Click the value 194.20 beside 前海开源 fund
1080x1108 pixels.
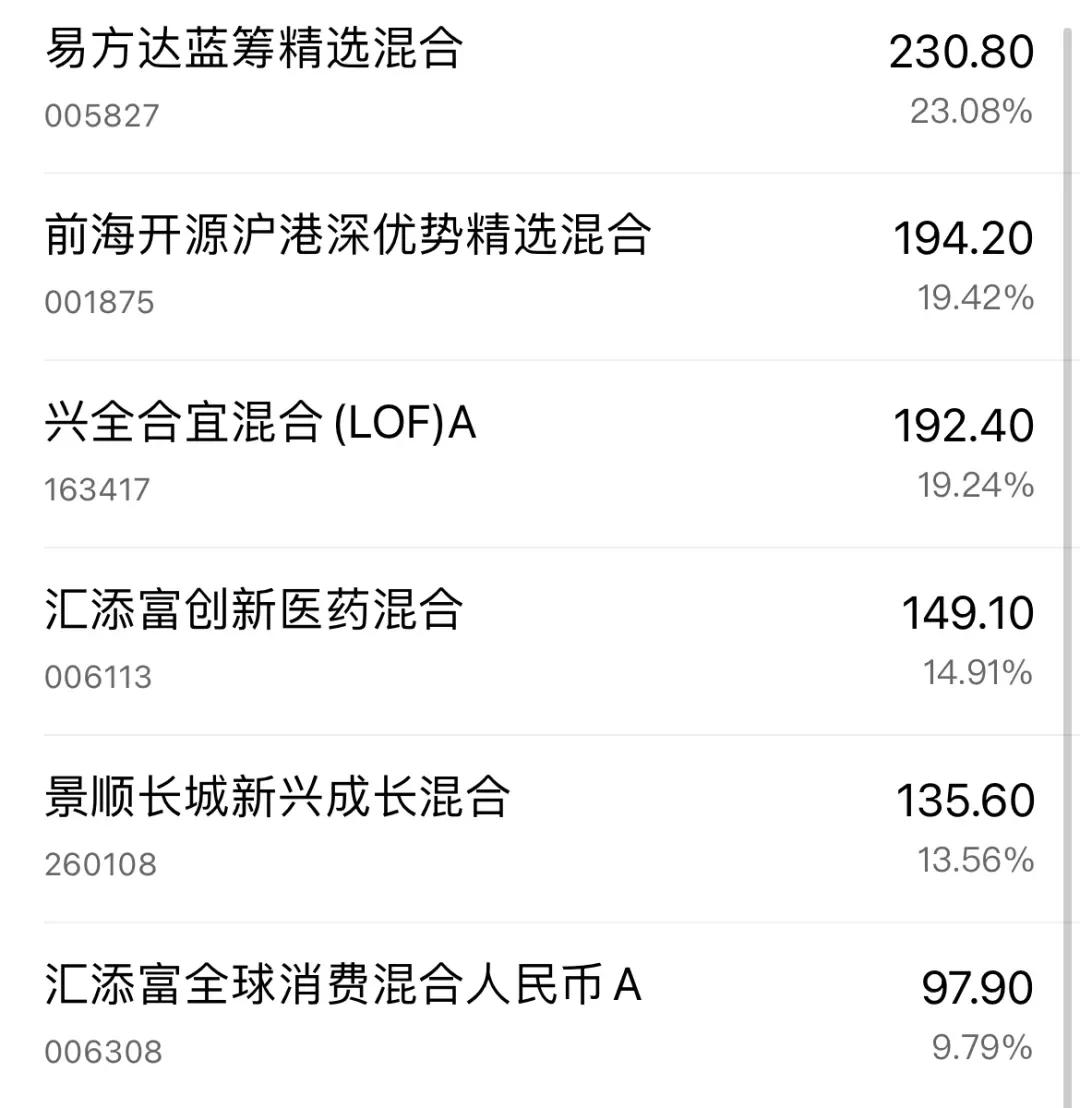click(962, 237)
